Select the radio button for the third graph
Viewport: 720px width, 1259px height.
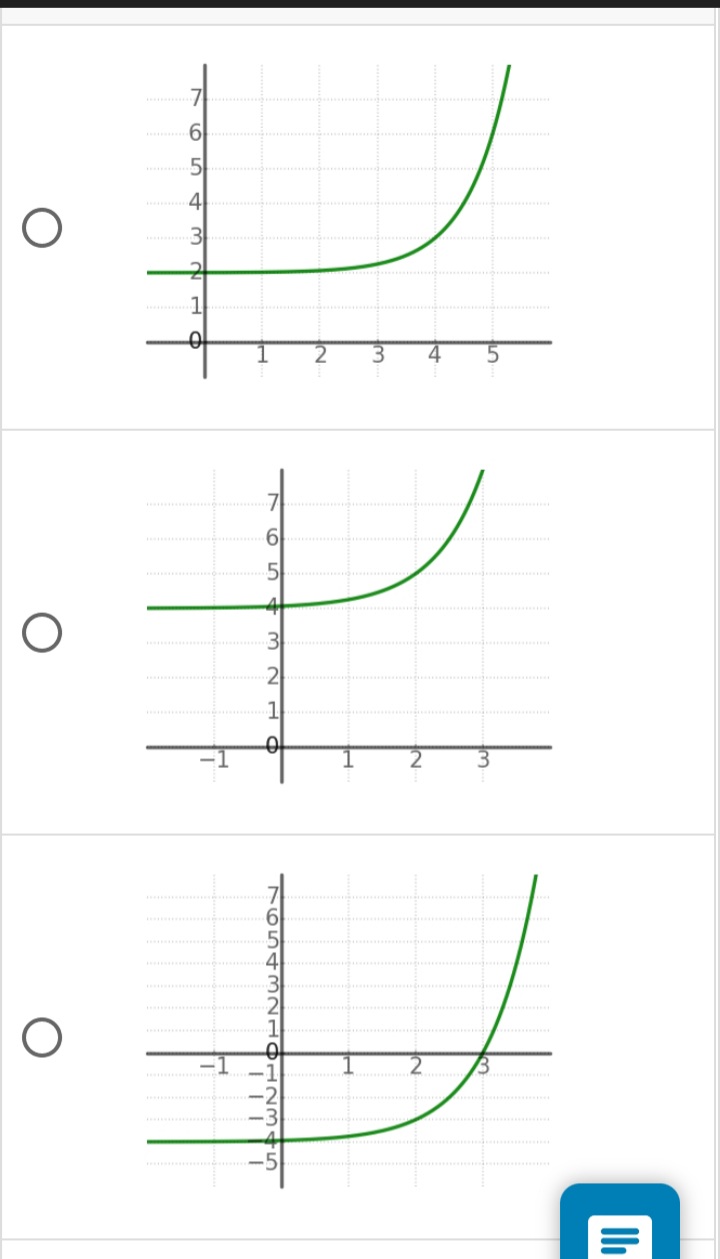pos(41,1036)
